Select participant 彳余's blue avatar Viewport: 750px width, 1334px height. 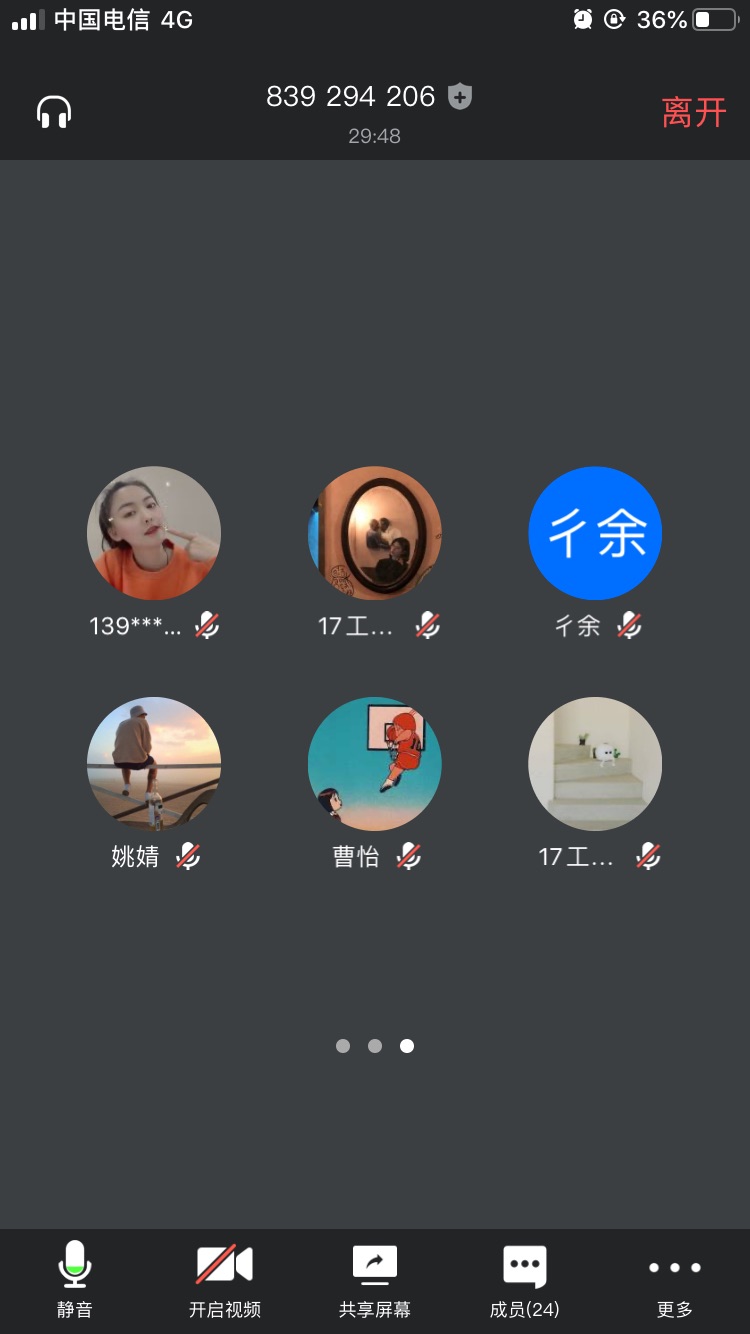tap(595, 533)
